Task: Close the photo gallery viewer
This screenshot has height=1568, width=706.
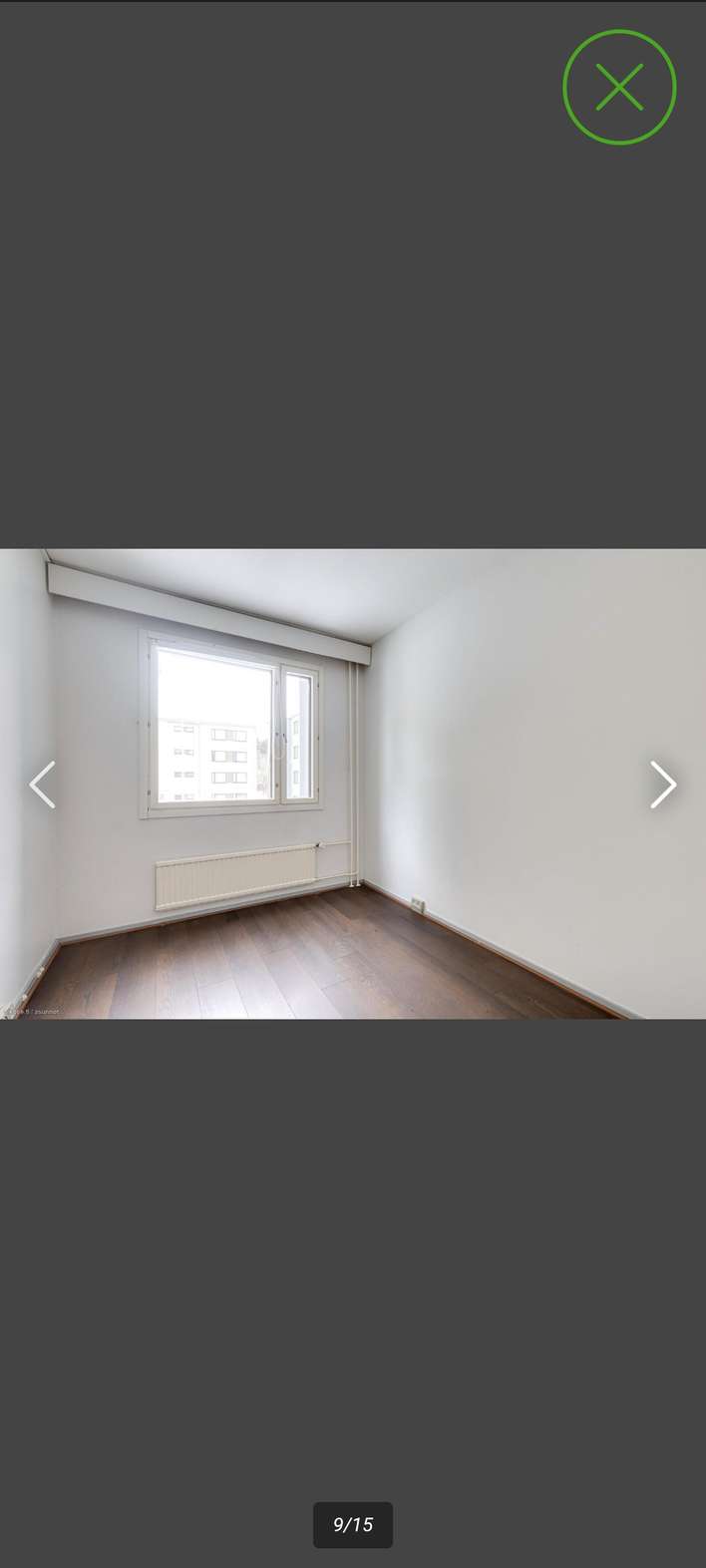Action: 619,88
